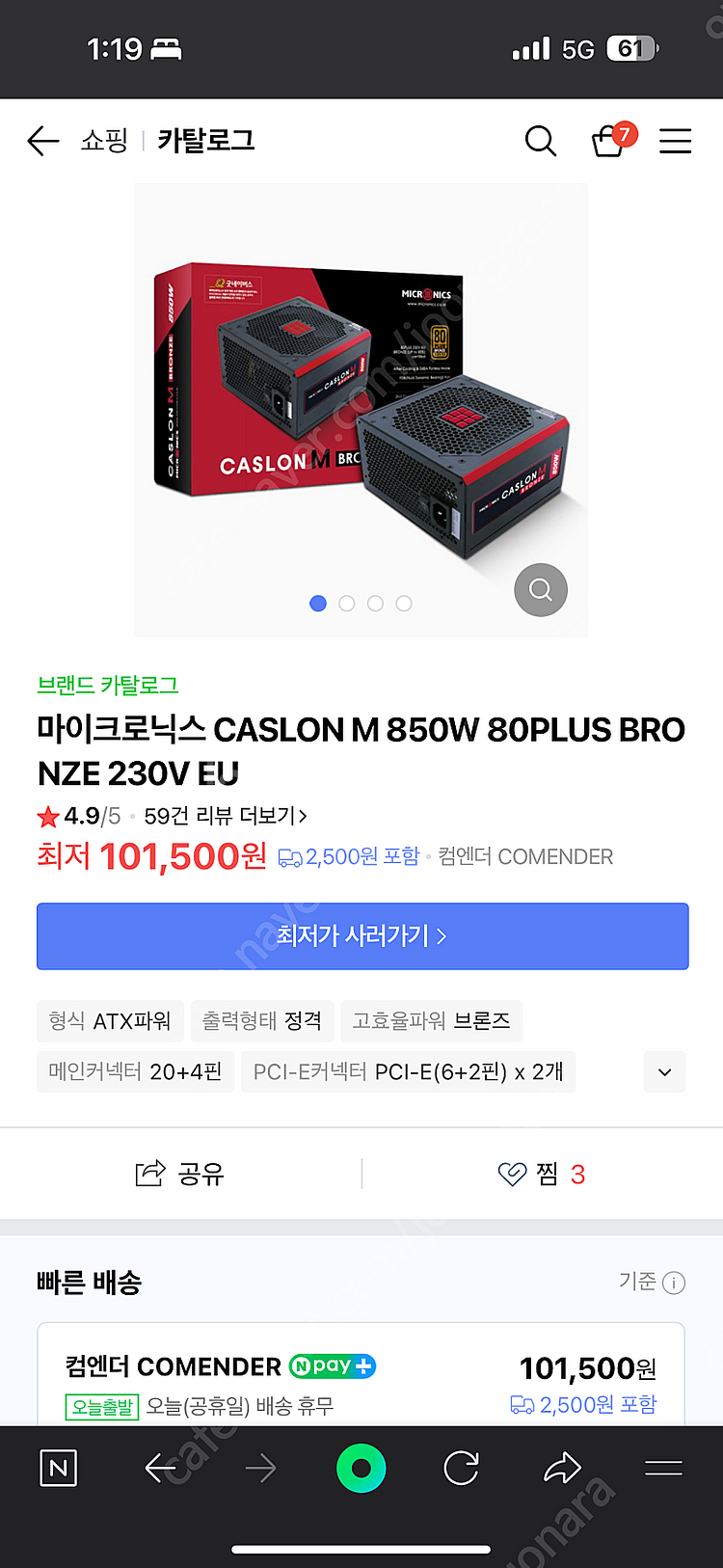Open the 쇼핑 shopping home link
The height and width of the screenshot is (1568, 723).
(x=104, y=141)
